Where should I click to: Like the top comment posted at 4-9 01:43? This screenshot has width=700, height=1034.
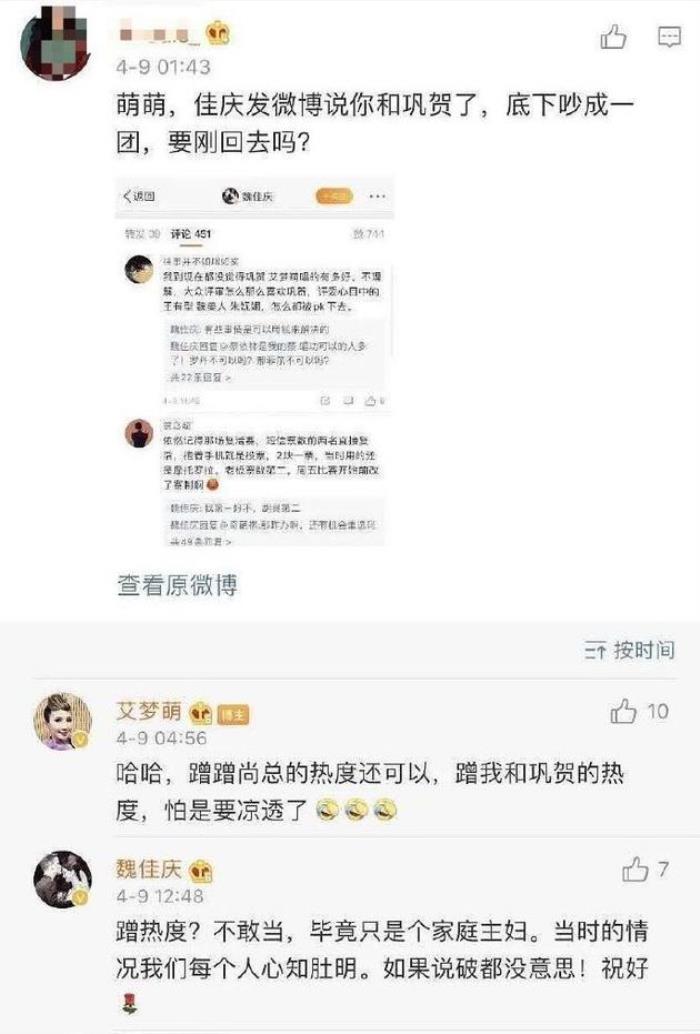tap(612, 38)
